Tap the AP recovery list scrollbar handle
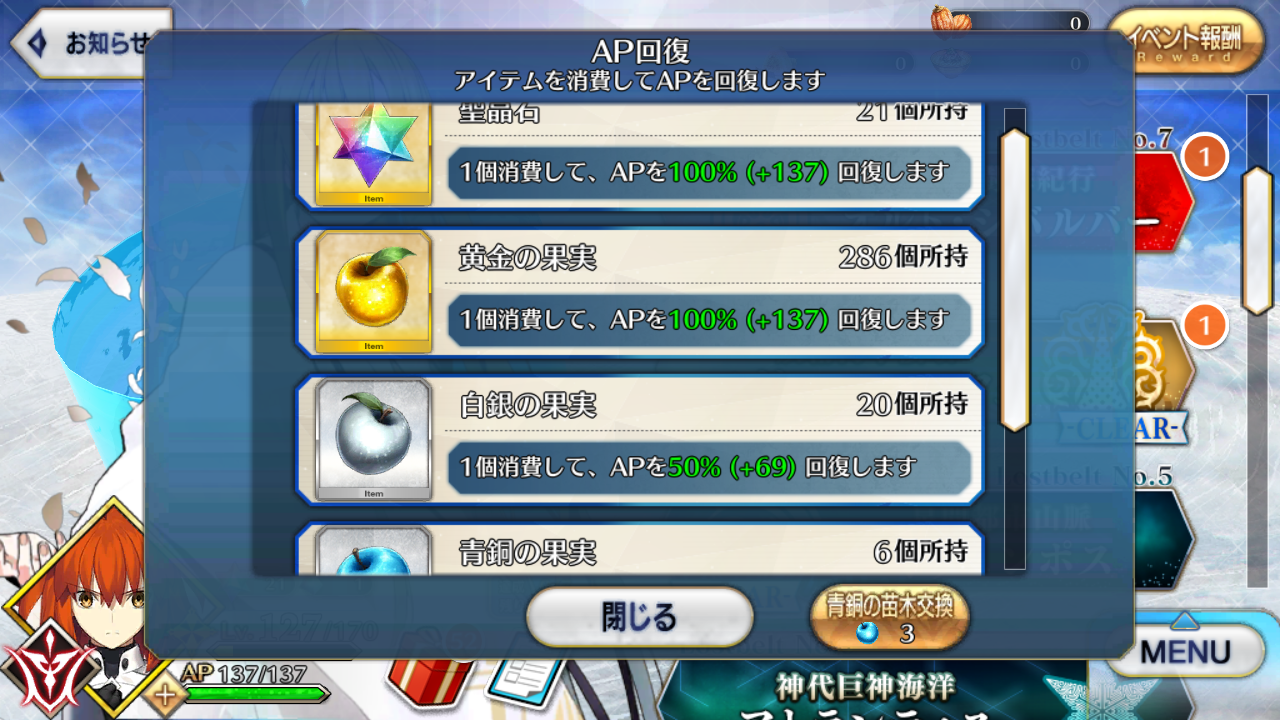Viewport: 1280px width, 720px height. (1015, 280)
